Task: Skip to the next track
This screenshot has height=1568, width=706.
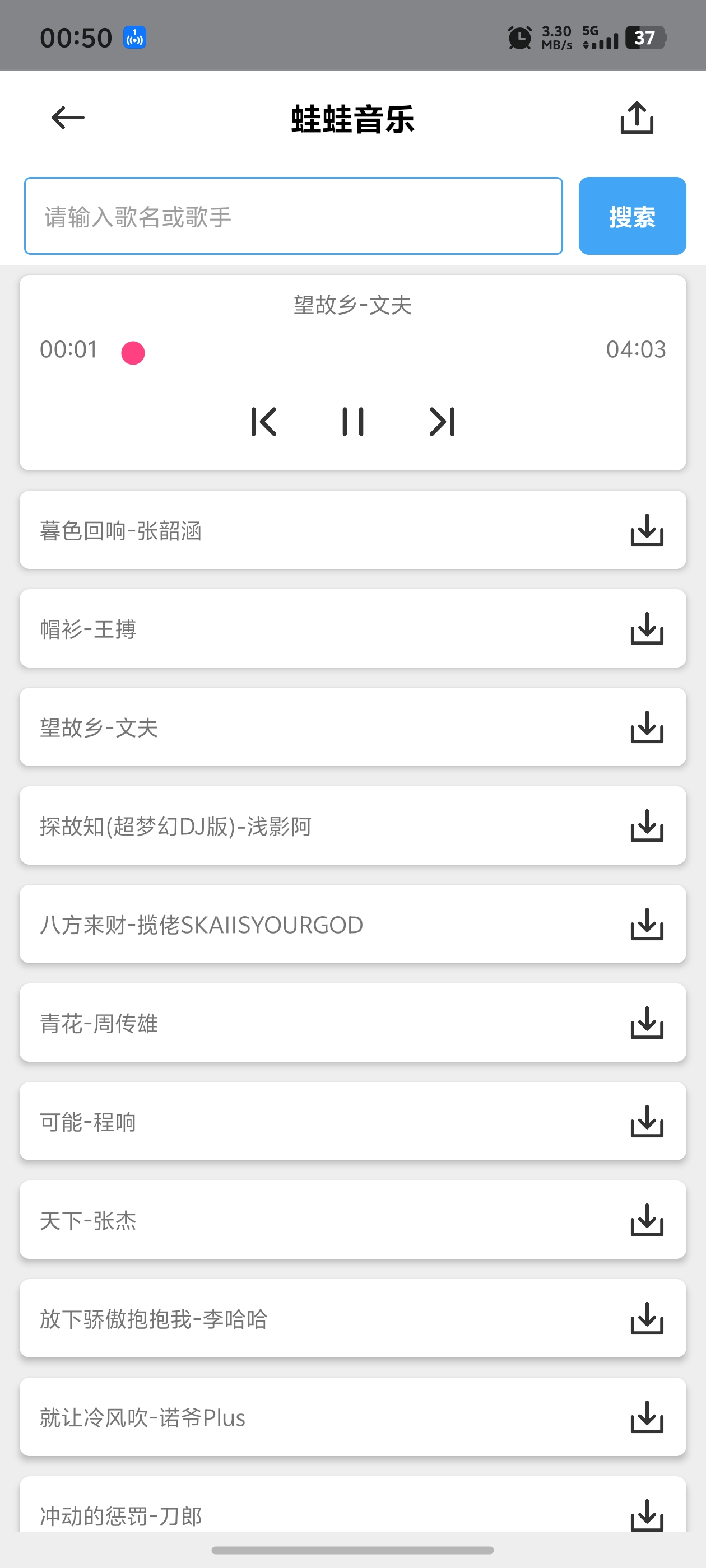Action: click(442, 421)
